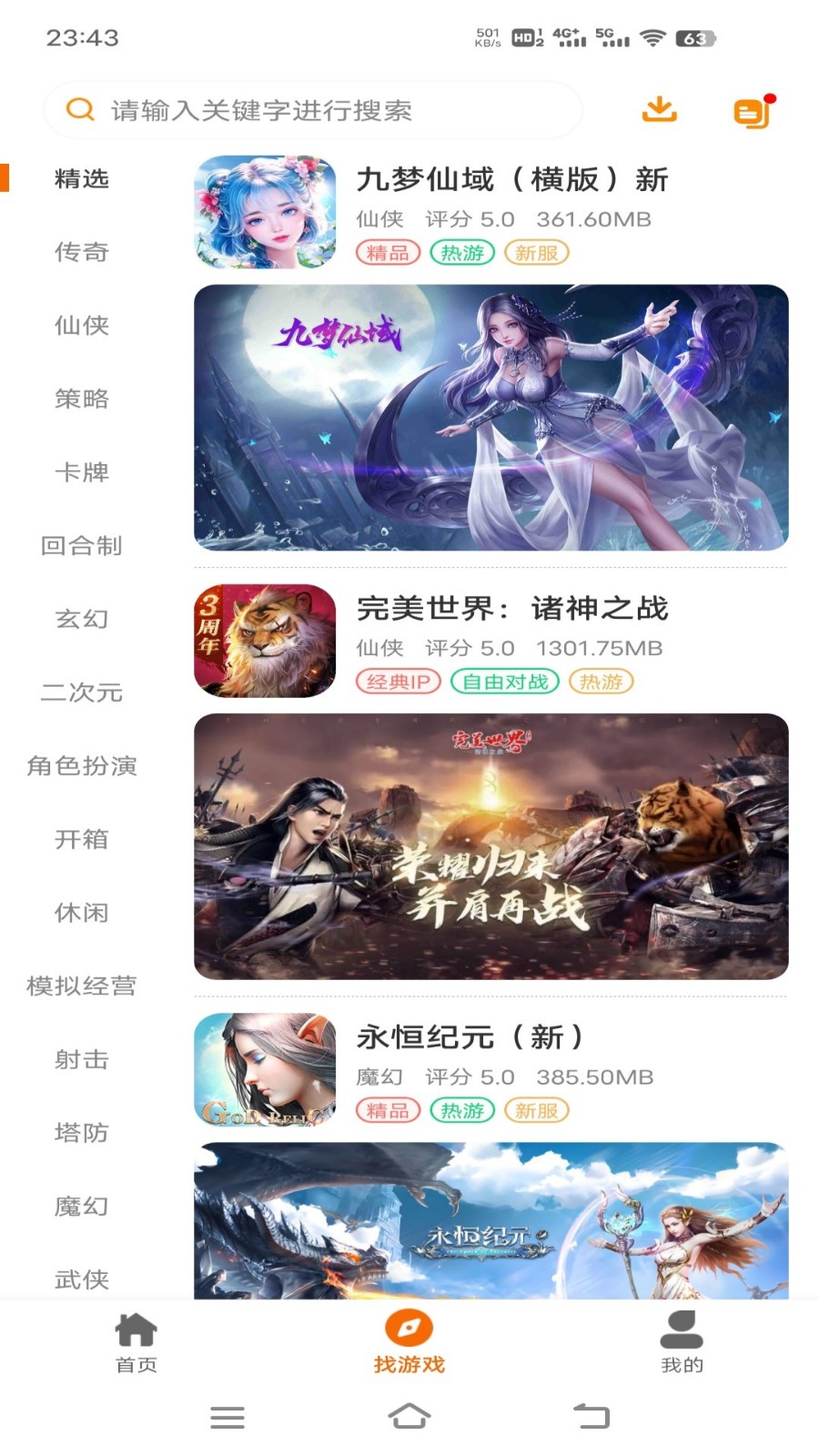Screen dimensions: 819x1456
Task: Open the 九梦仙域（横版）新 game entry
Action: point(511,180)
